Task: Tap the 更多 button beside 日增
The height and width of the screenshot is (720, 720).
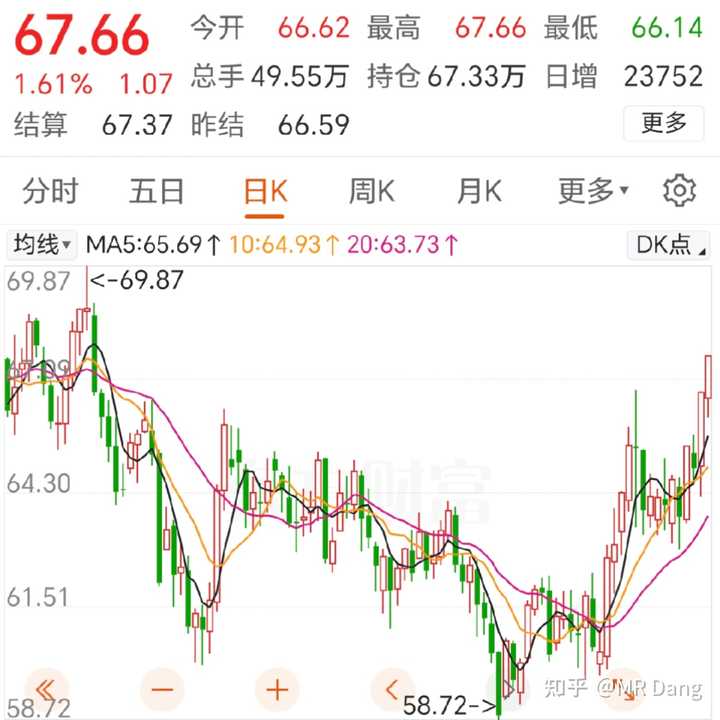Action: [664, 123]
